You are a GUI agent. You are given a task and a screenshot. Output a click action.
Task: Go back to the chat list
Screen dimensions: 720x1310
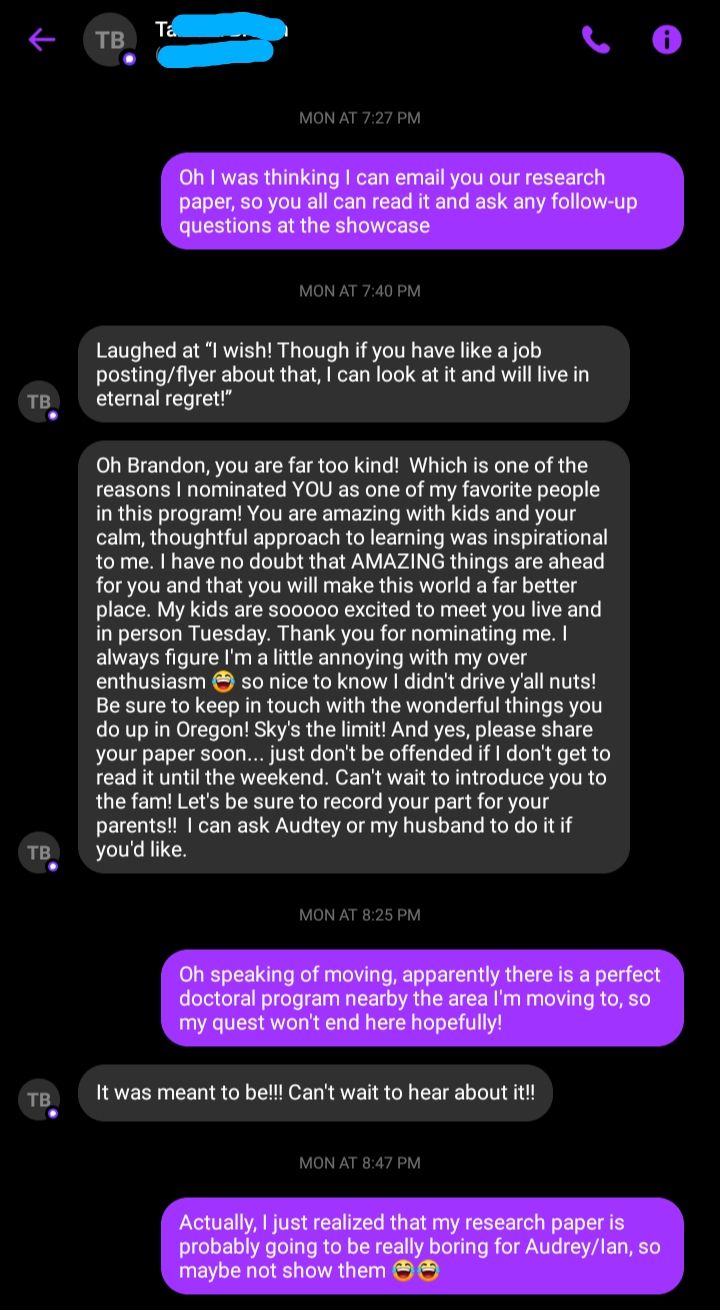41,40
